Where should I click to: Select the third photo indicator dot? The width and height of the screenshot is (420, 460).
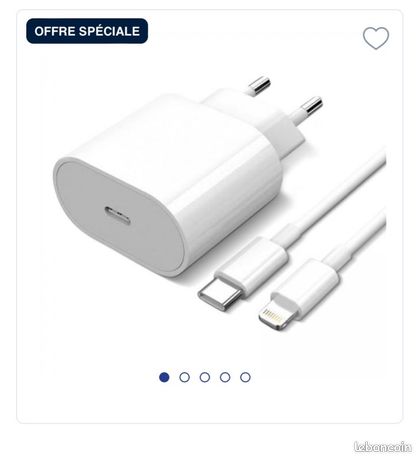pyautogui.click(x=205, y=377)
